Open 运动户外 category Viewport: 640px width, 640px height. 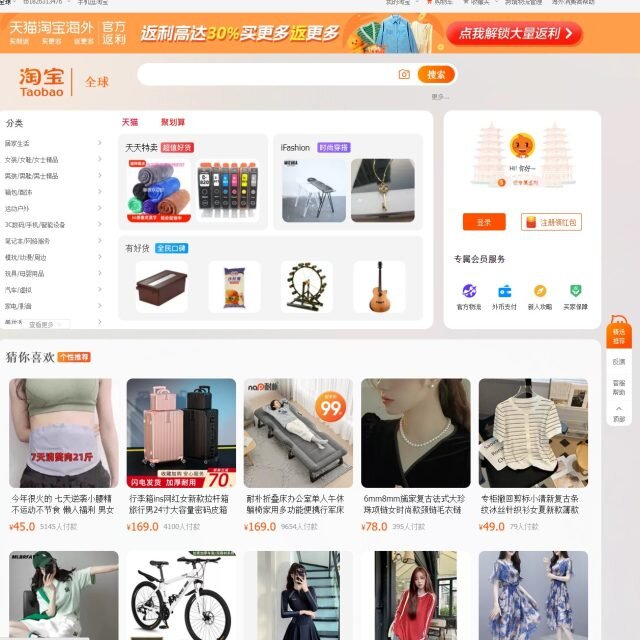tap(18, 209)
